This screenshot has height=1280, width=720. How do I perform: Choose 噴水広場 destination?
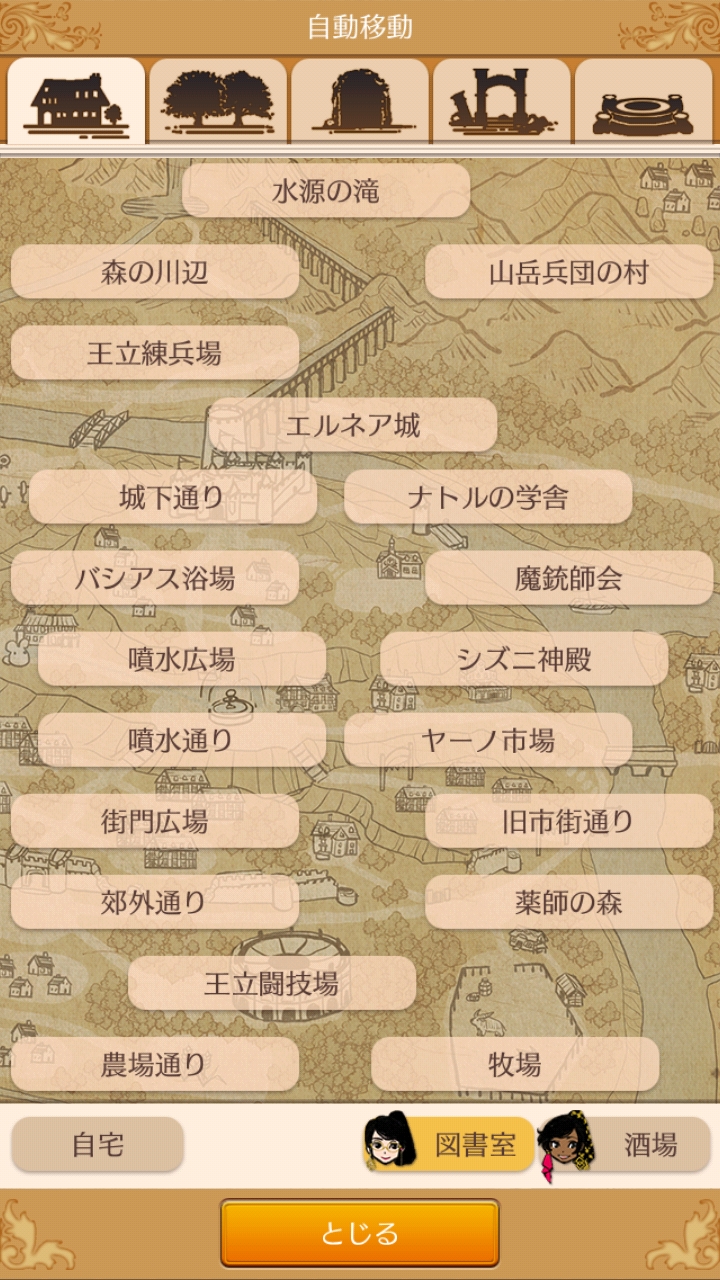click(x=182, y=659)
